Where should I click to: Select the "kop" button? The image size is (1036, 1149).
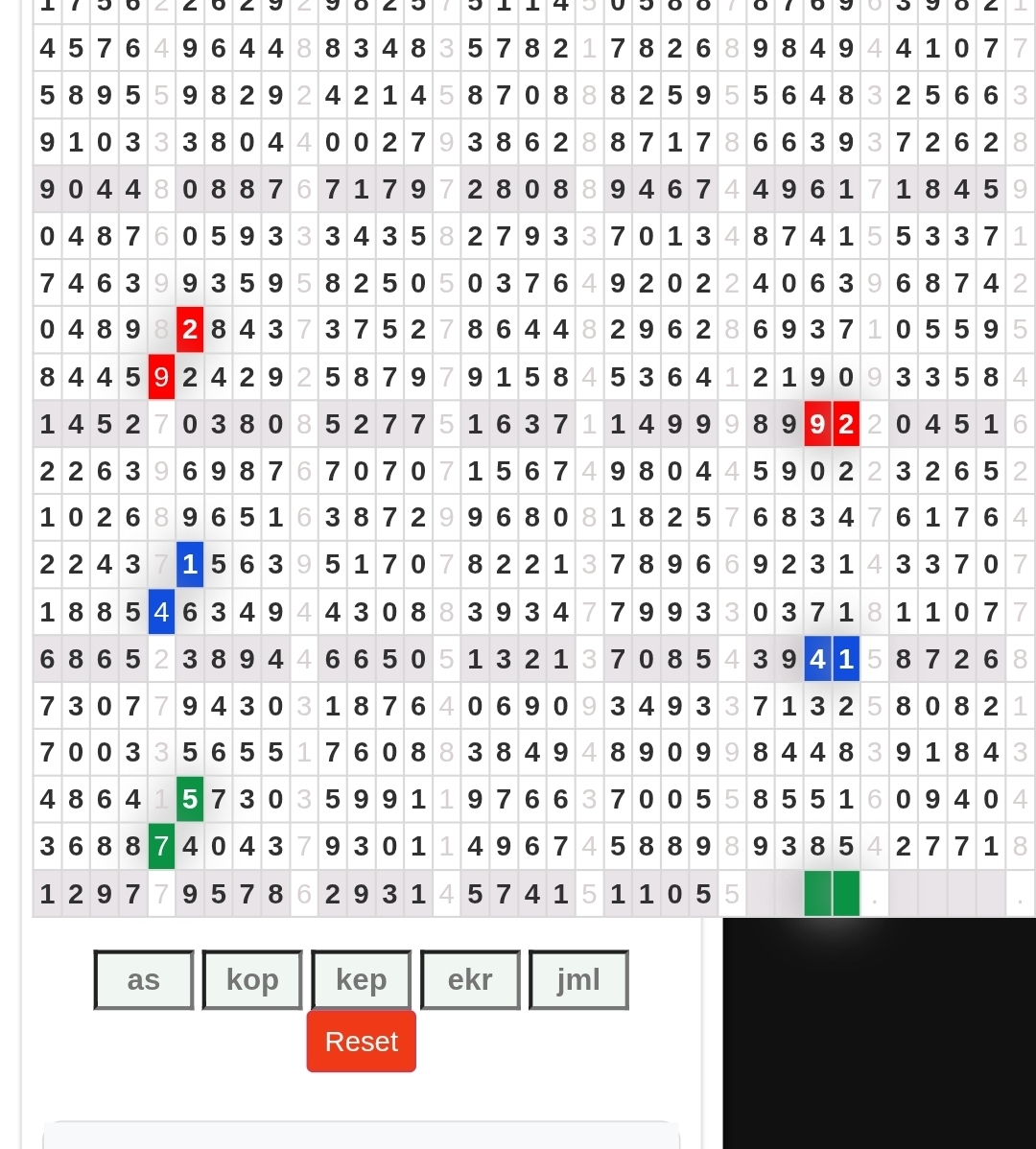tap(252, 979)
